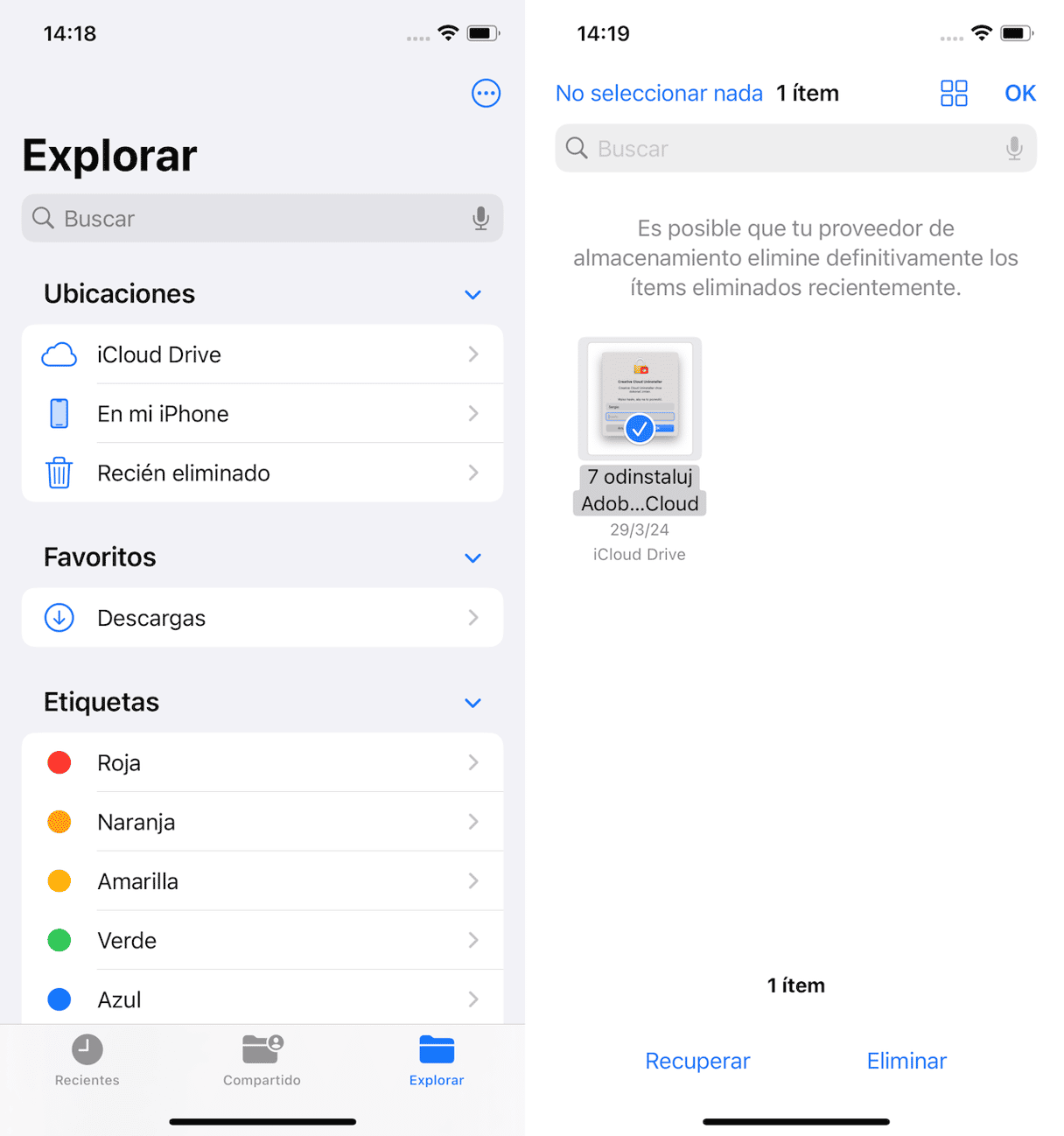Collapse the Etiquetas section

point(472,704)
